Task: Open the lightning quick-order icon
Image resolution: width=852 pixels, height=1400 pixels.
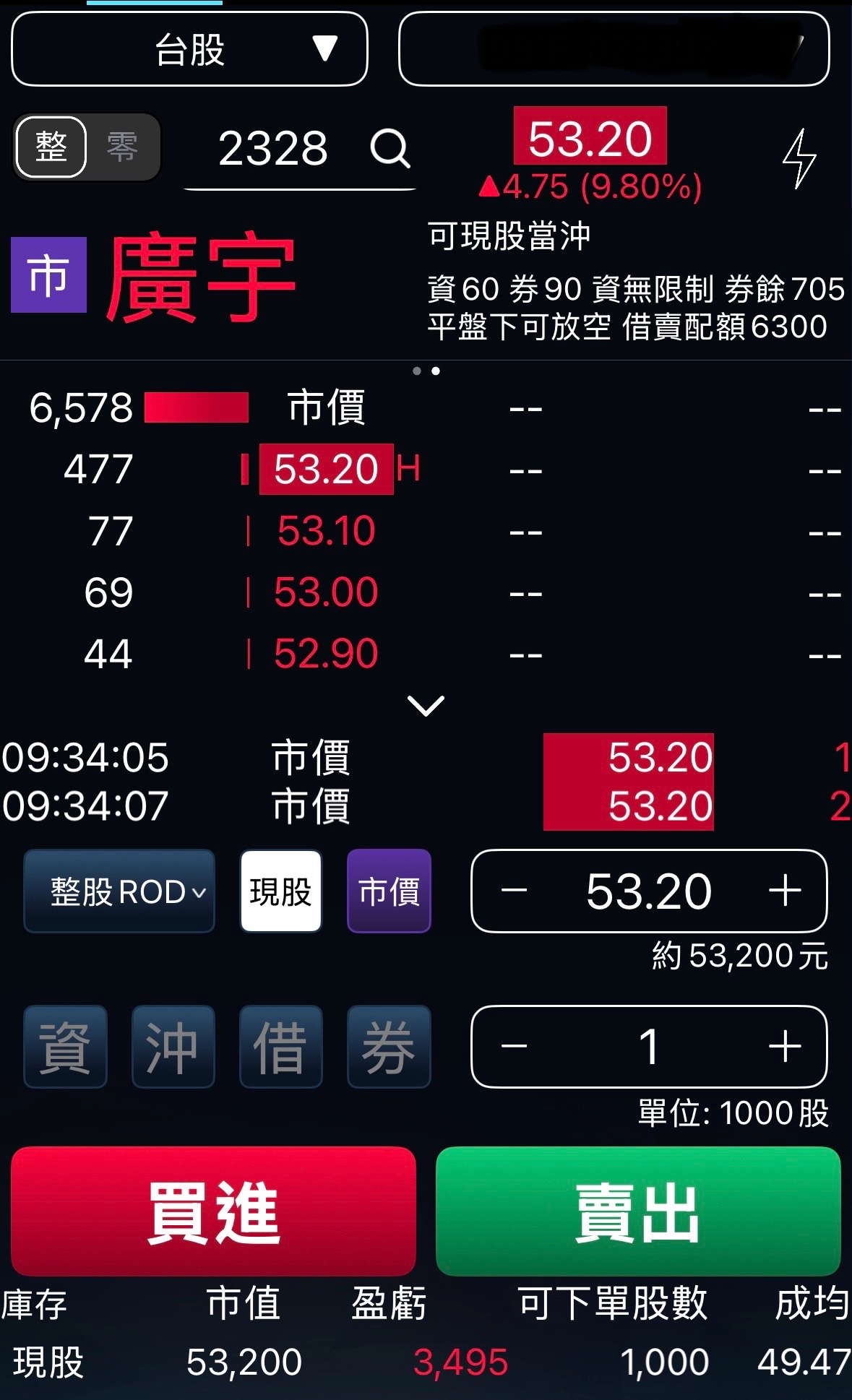Action: pos(799,158)
